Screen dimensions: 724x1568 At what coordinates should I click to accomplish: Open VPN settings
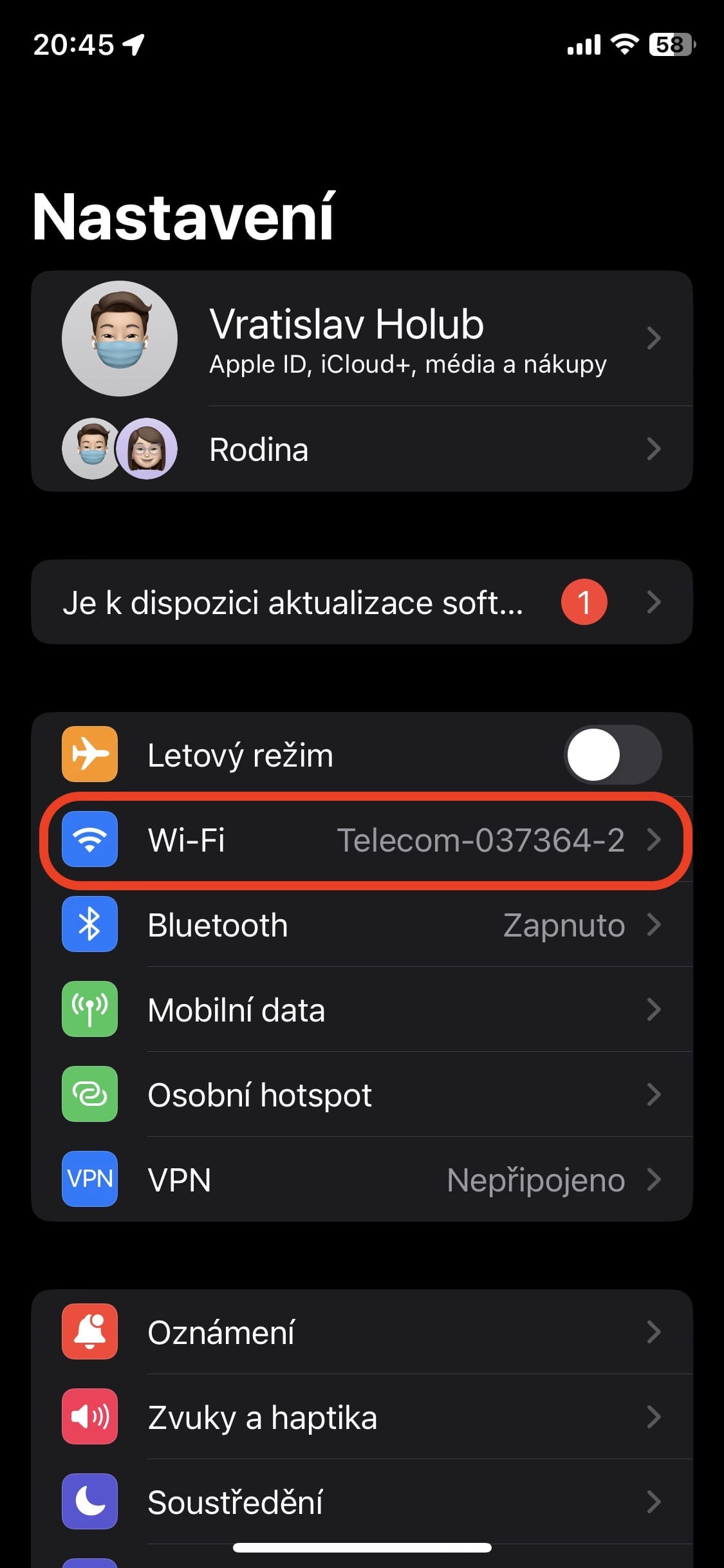(360, 1180)
